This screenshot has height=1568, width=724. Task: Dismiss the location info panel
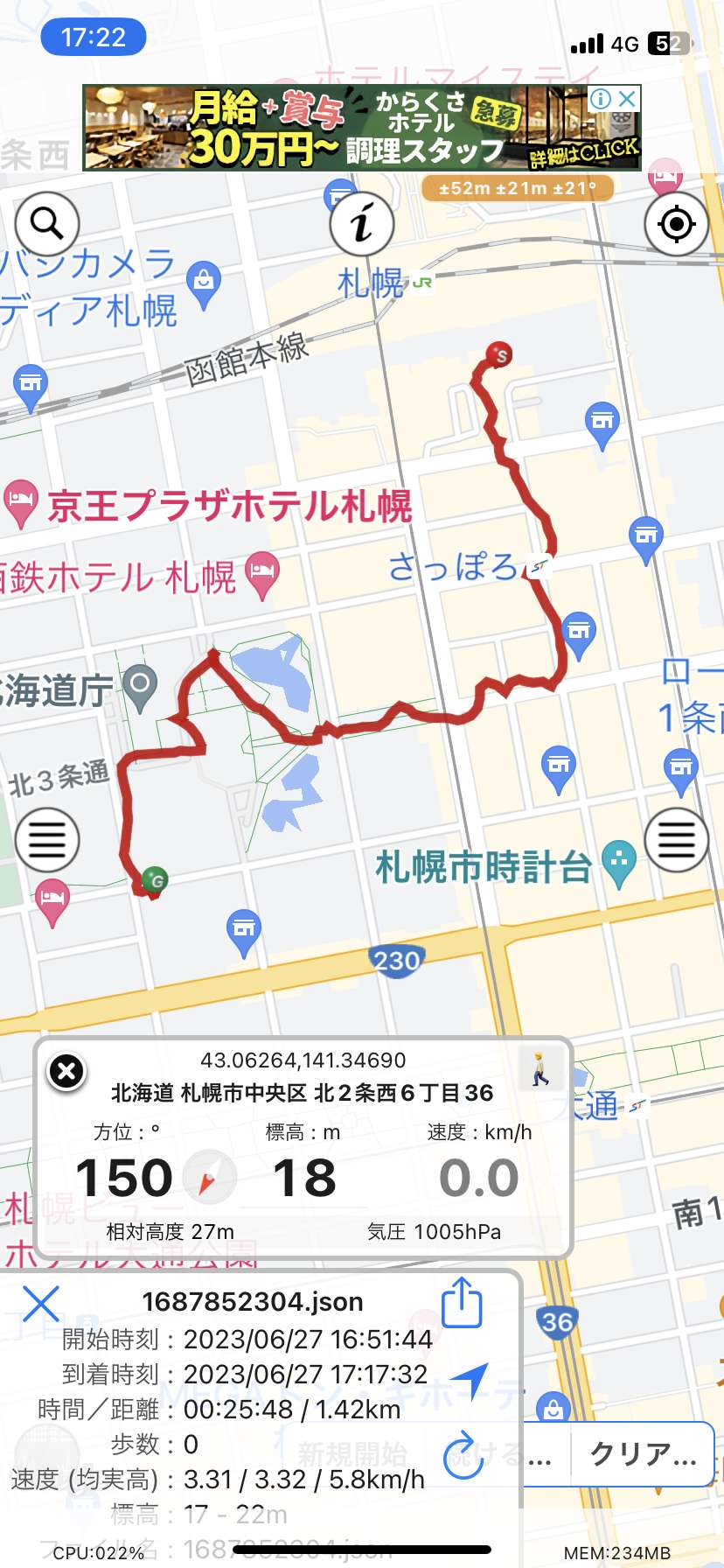[66, 1071]
